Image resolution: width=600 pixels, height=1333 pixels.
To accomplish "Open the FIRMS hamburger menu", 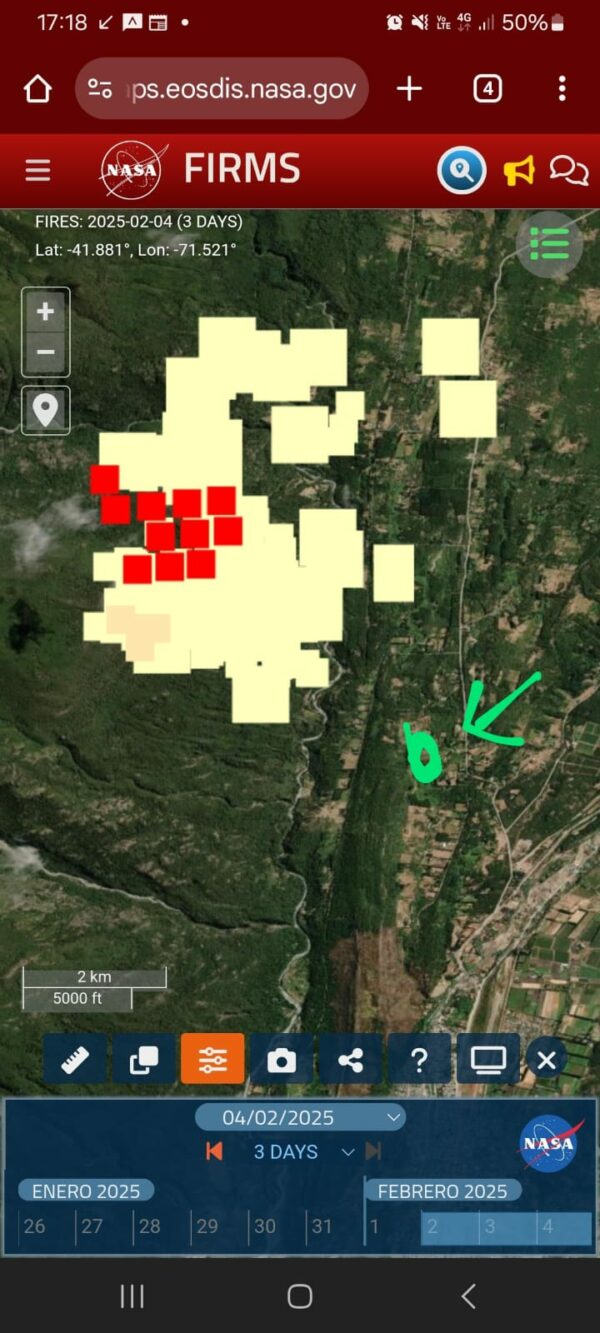I will click(38, 170).
